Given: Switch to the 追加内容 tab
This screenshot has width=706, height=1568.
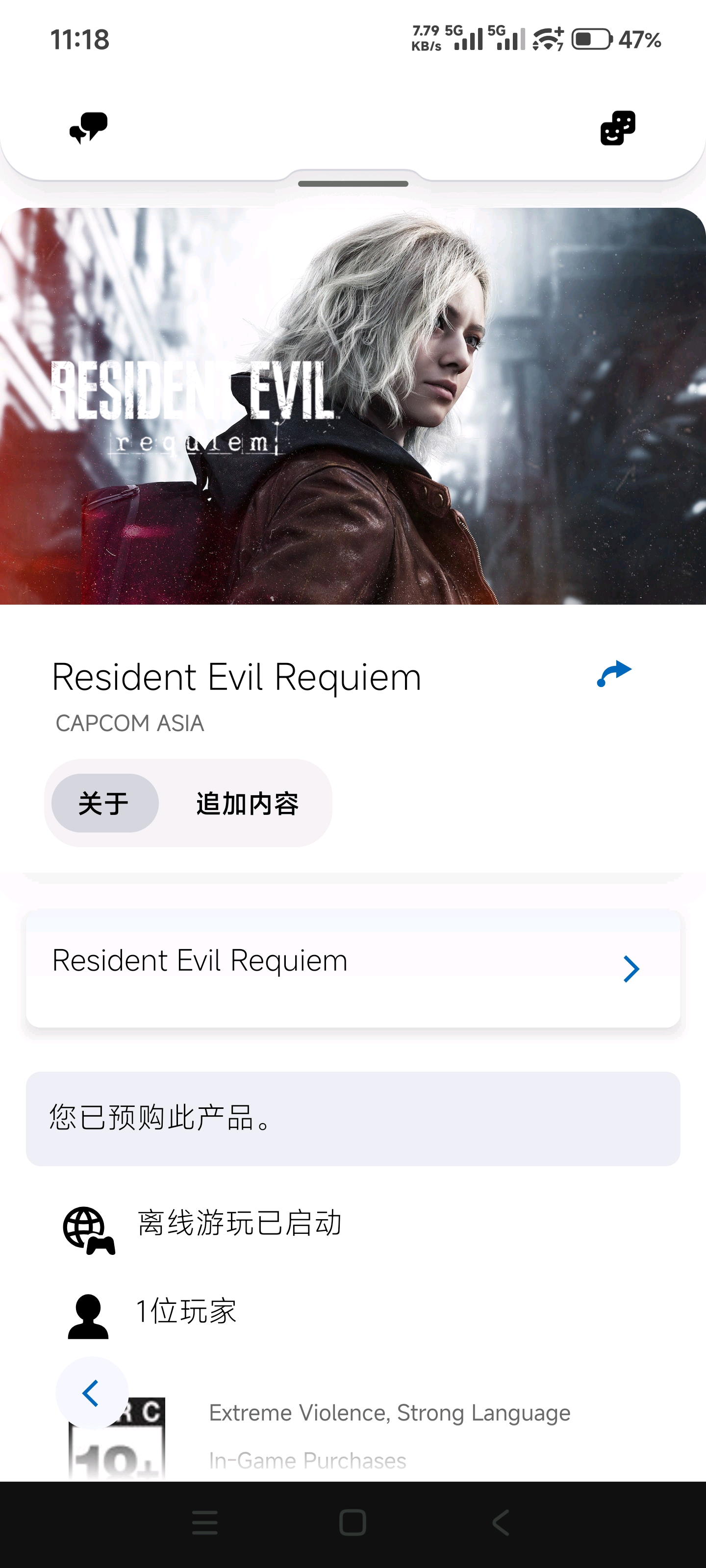Looking at the screenshot, I should (247, 804).
